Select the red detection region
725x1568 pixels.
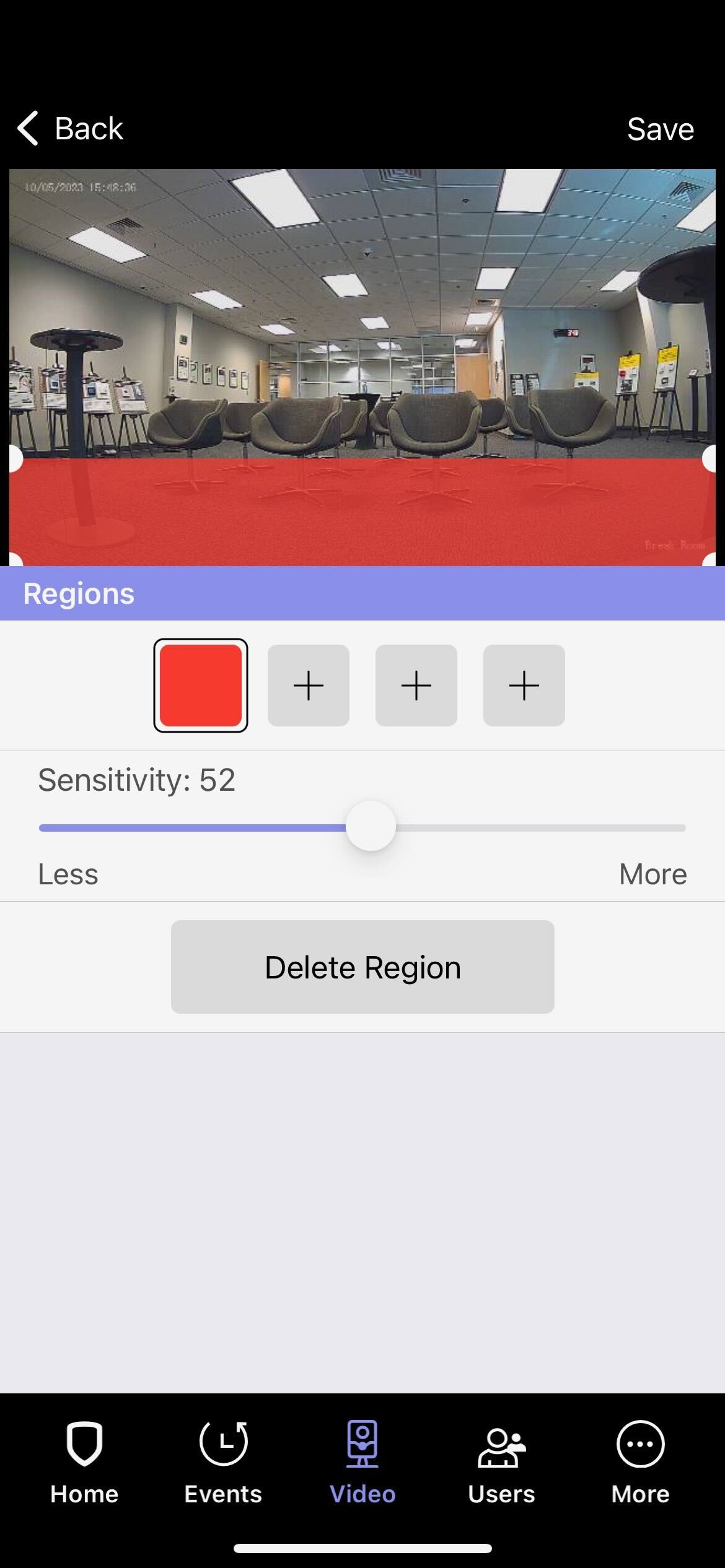point(201,686)
